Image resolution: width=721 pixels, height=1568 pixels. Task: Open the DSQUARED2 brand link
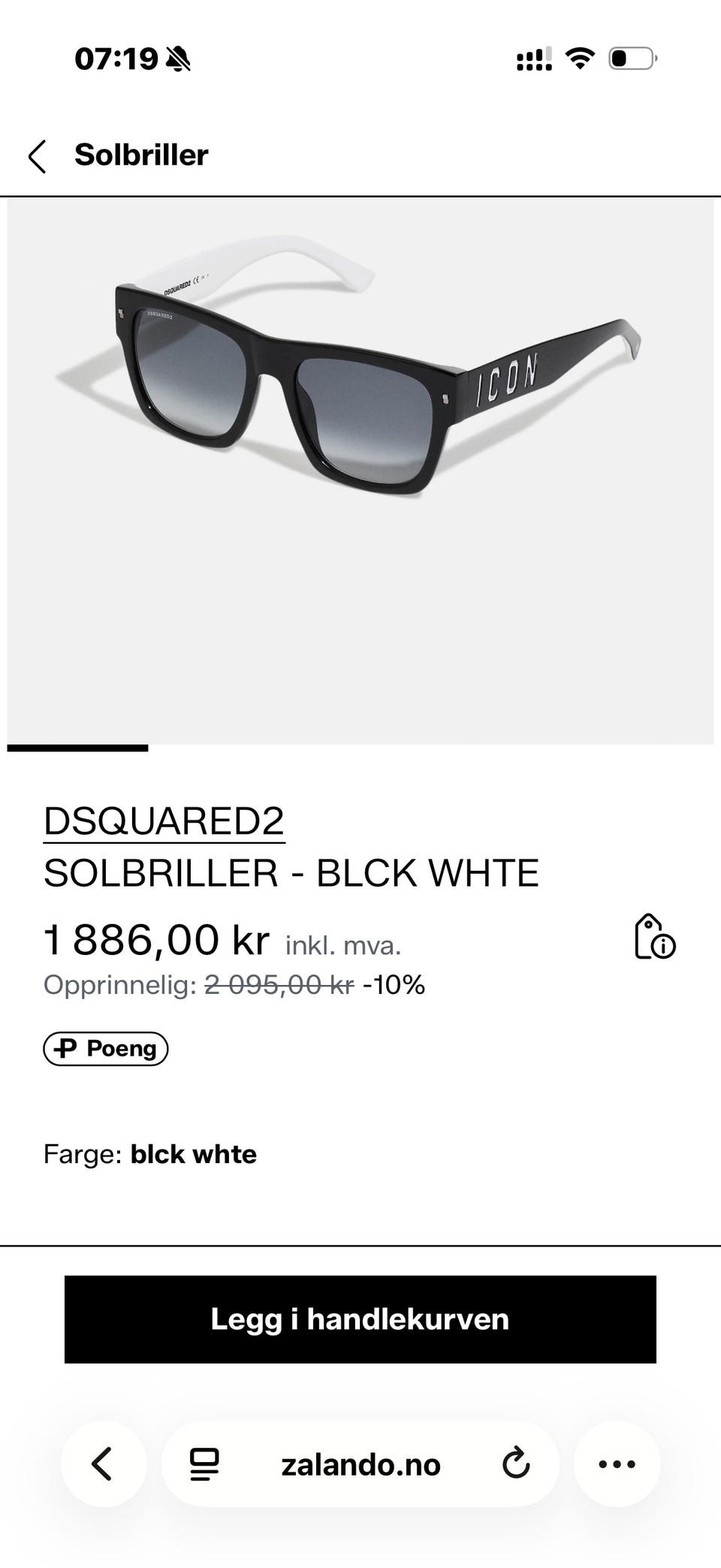pyautogui.click(x=164, y=822)
